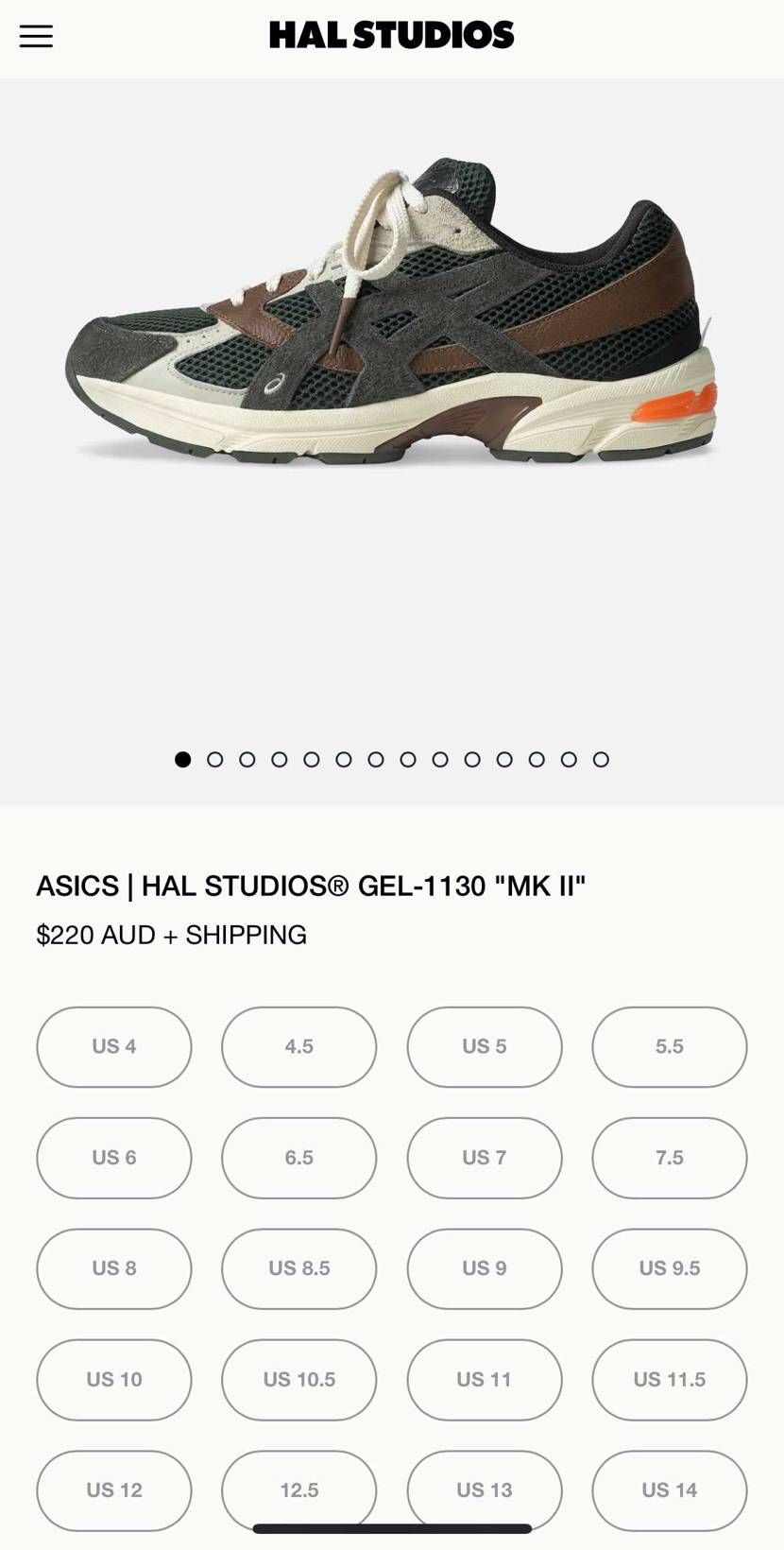Image resolution: width=784 pixels, height=1550 pixels.
Task: Jump to the last carousel dot
Action: 600,758
